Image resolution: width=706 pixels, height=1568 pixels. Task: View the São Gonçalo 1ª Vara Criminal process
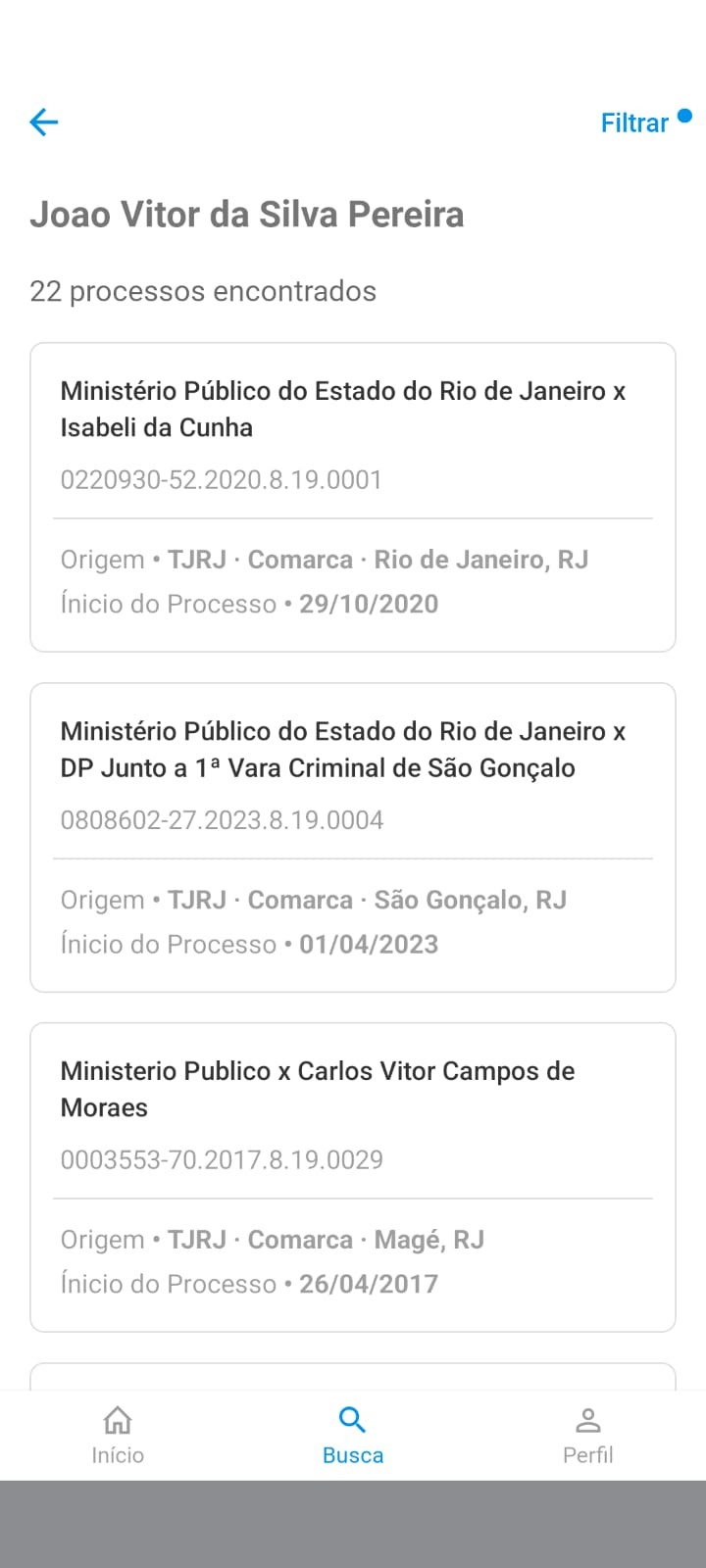click(x=353, y=836)
